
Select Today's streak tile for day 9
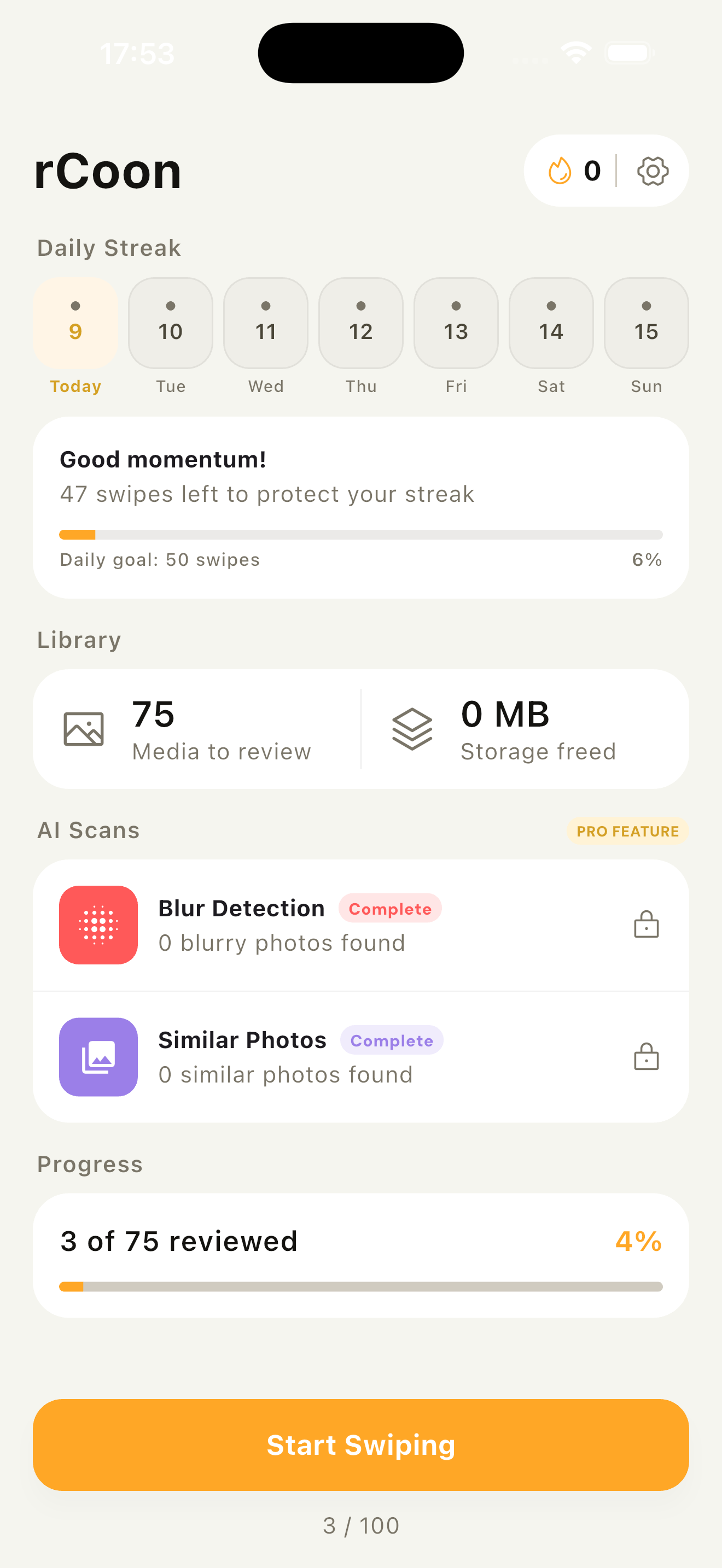[x=75, y=323]
